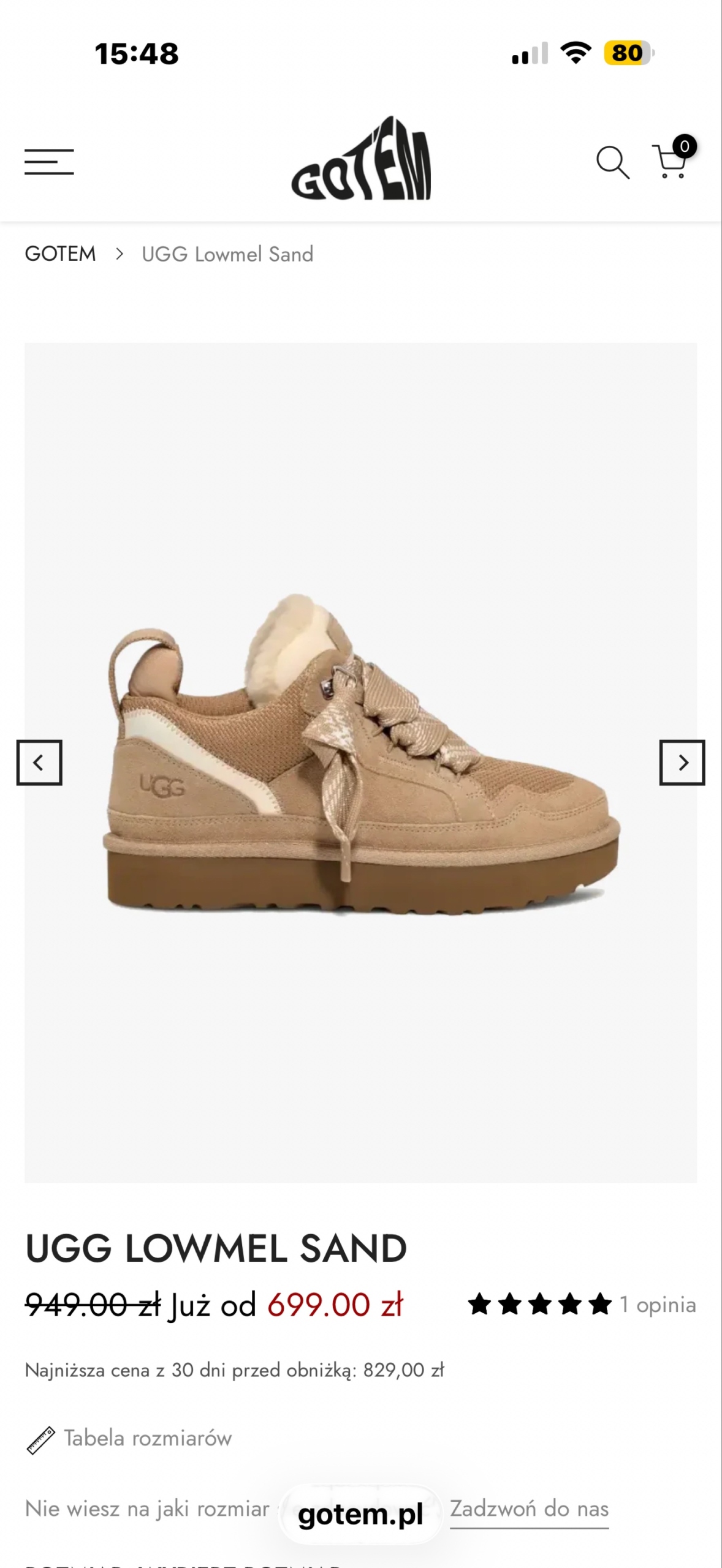Tap the Zadzwoń do nas link
722x1568 pixels.
pyautogui.click(x=529, y=1509)
